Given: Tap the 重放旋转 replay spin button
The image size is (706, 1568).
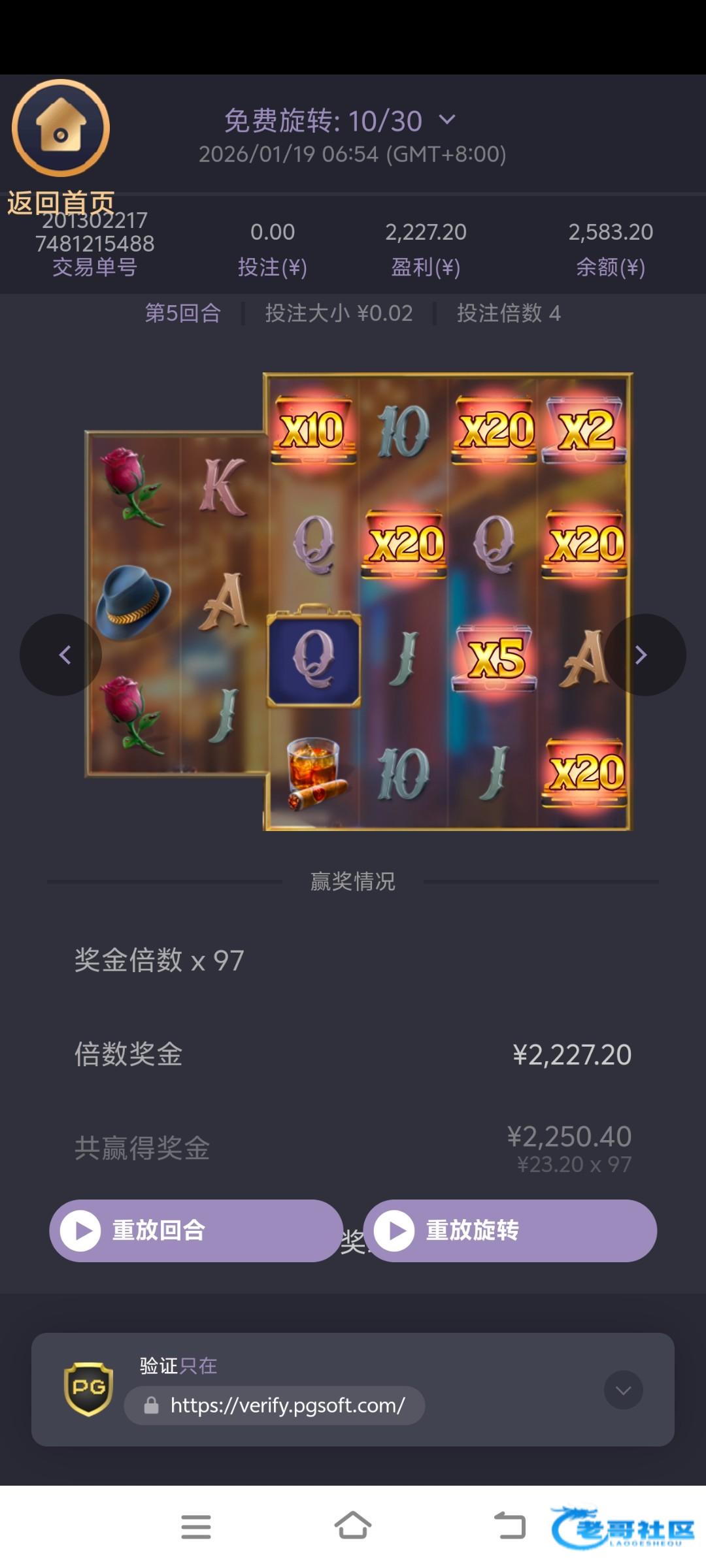Looking at the screenshot, I should pyautogui.click(x=510, y=1230).
